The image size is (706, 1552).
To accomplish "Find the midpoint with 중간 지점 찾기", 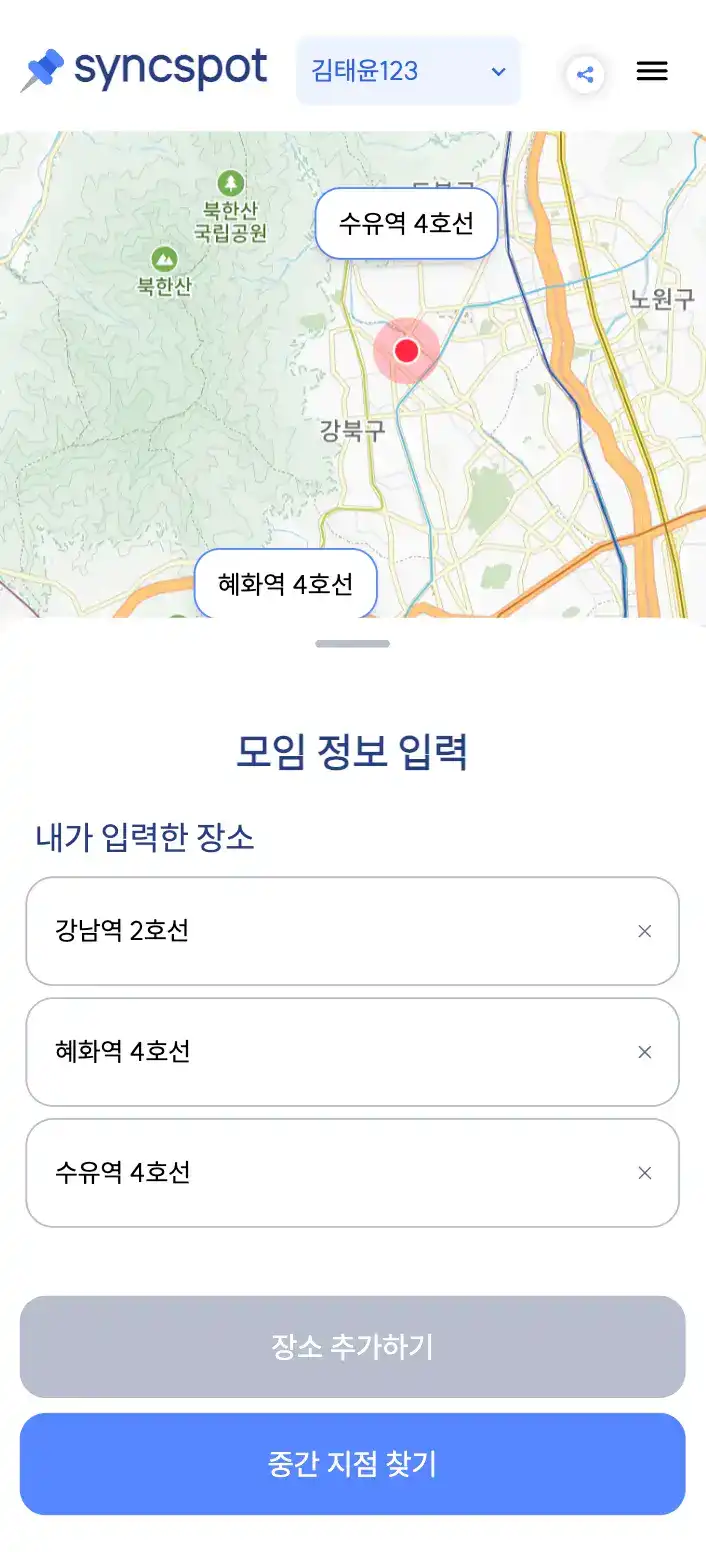I will [x=353, y=1464].
